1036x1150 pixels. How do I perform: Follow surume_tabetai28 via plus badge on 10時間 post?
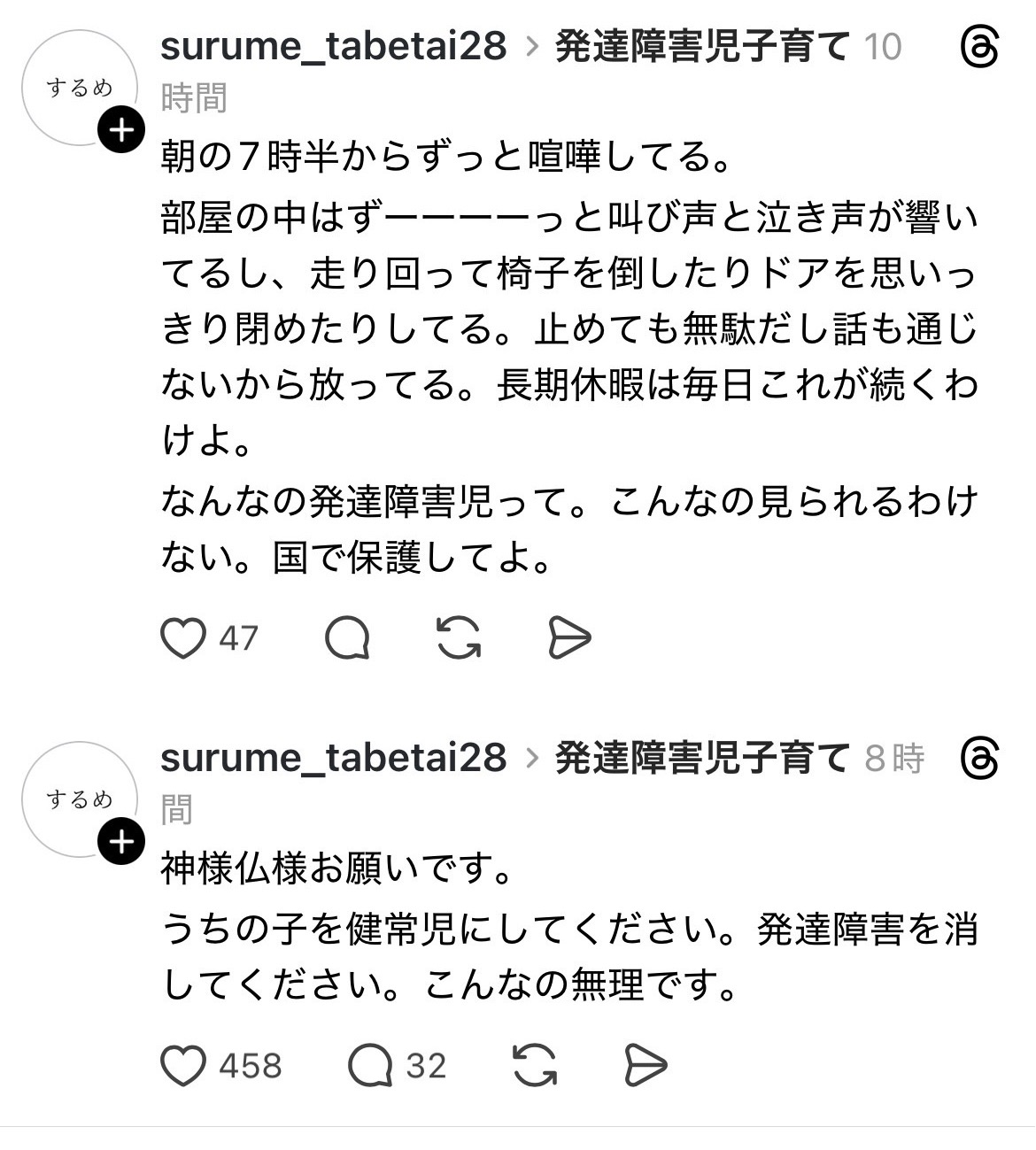(120, 131)
